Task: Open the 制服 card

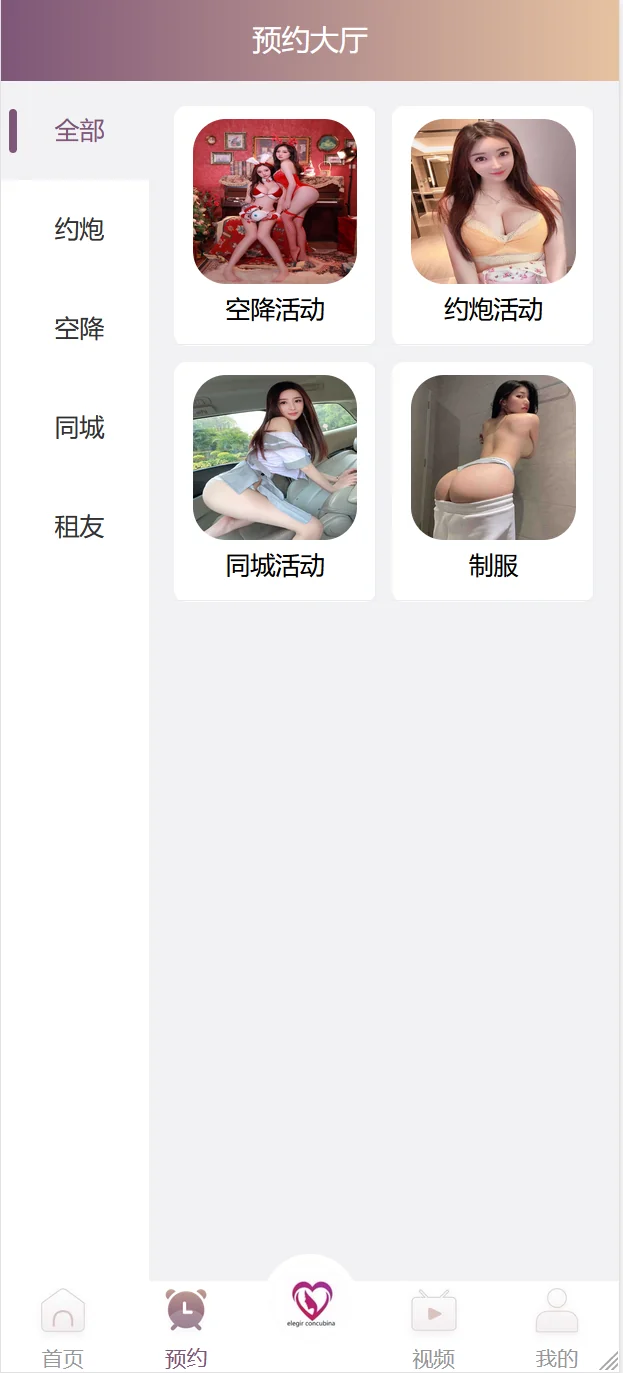Action: pyautogui.click(x=493, y=482)
